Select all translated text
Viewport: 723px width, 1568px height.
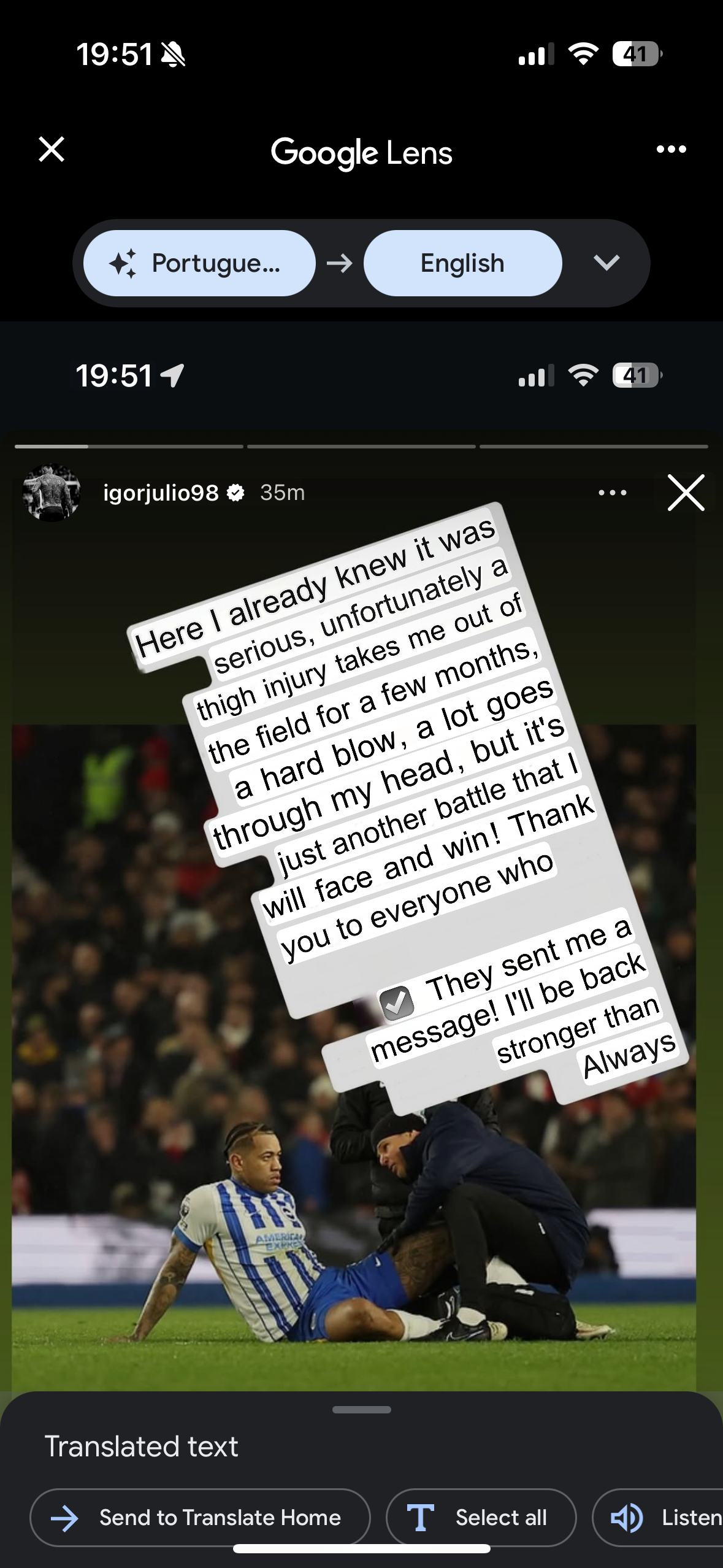pyautogui.click(x=481, y=1518)
